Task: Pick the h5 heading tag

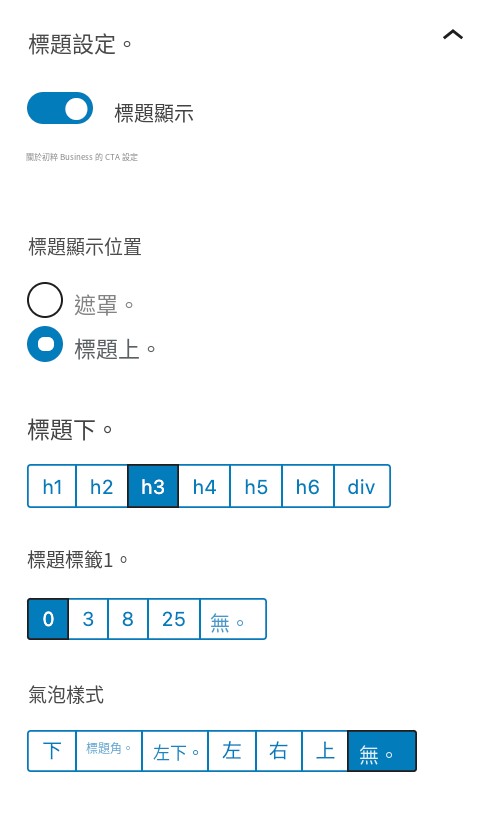Action: click(x=256, y=486)
